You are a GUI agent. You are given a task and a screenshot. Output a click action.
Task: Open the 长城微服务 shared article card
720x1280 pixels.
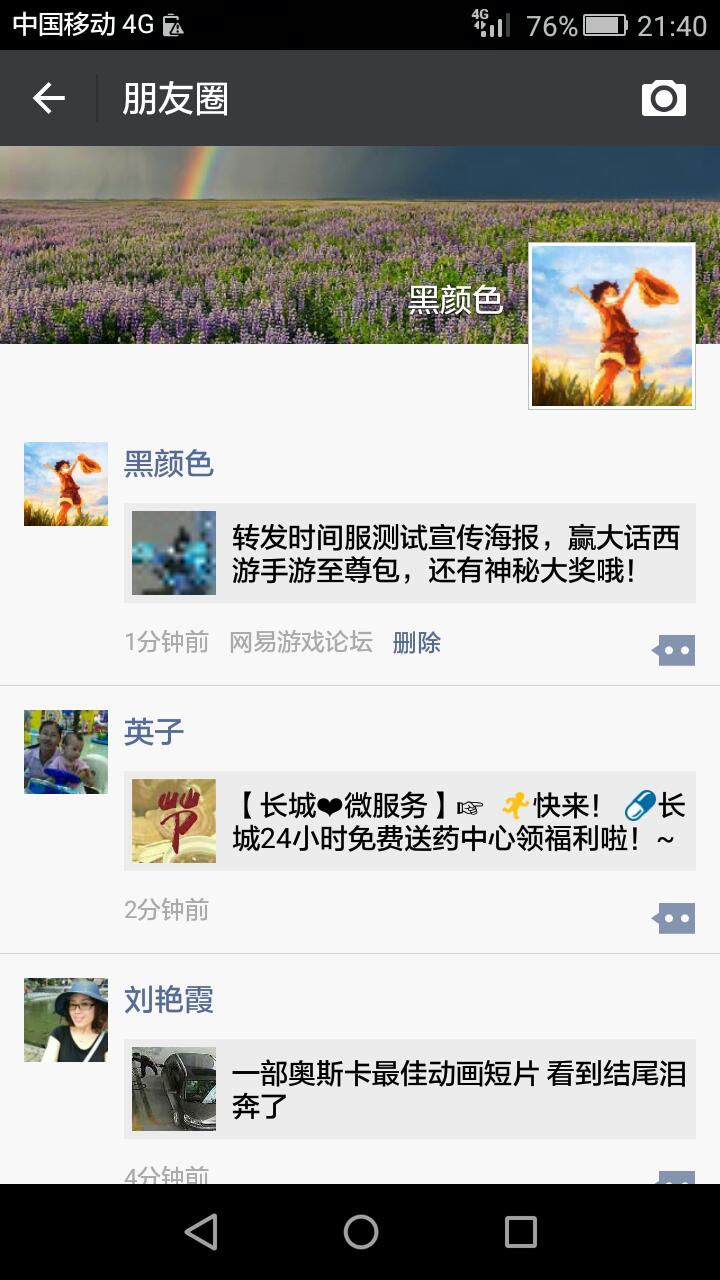410,821
